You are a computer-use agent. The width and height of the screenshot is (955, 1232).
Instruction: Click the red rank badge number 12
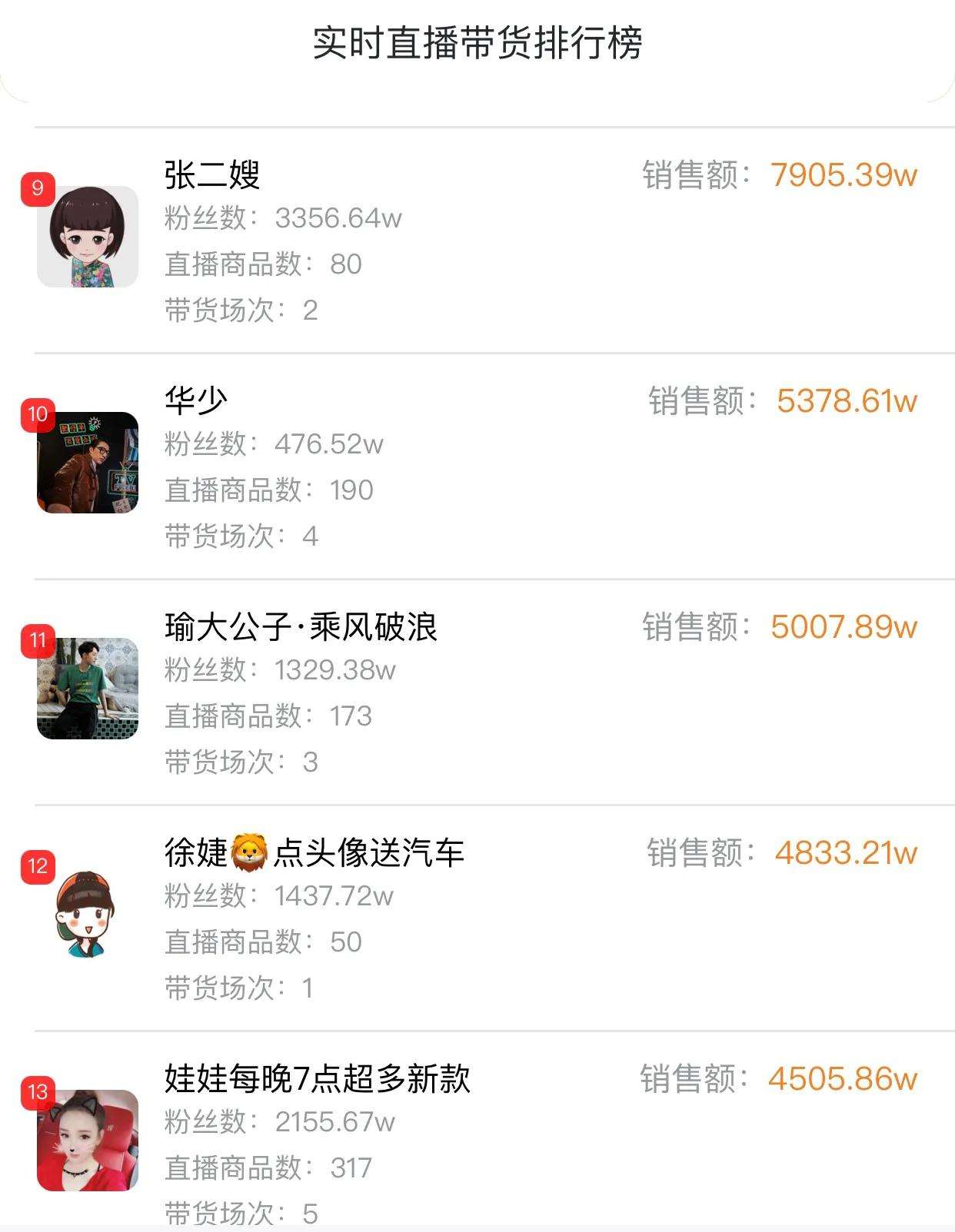(x=36, y=866)
